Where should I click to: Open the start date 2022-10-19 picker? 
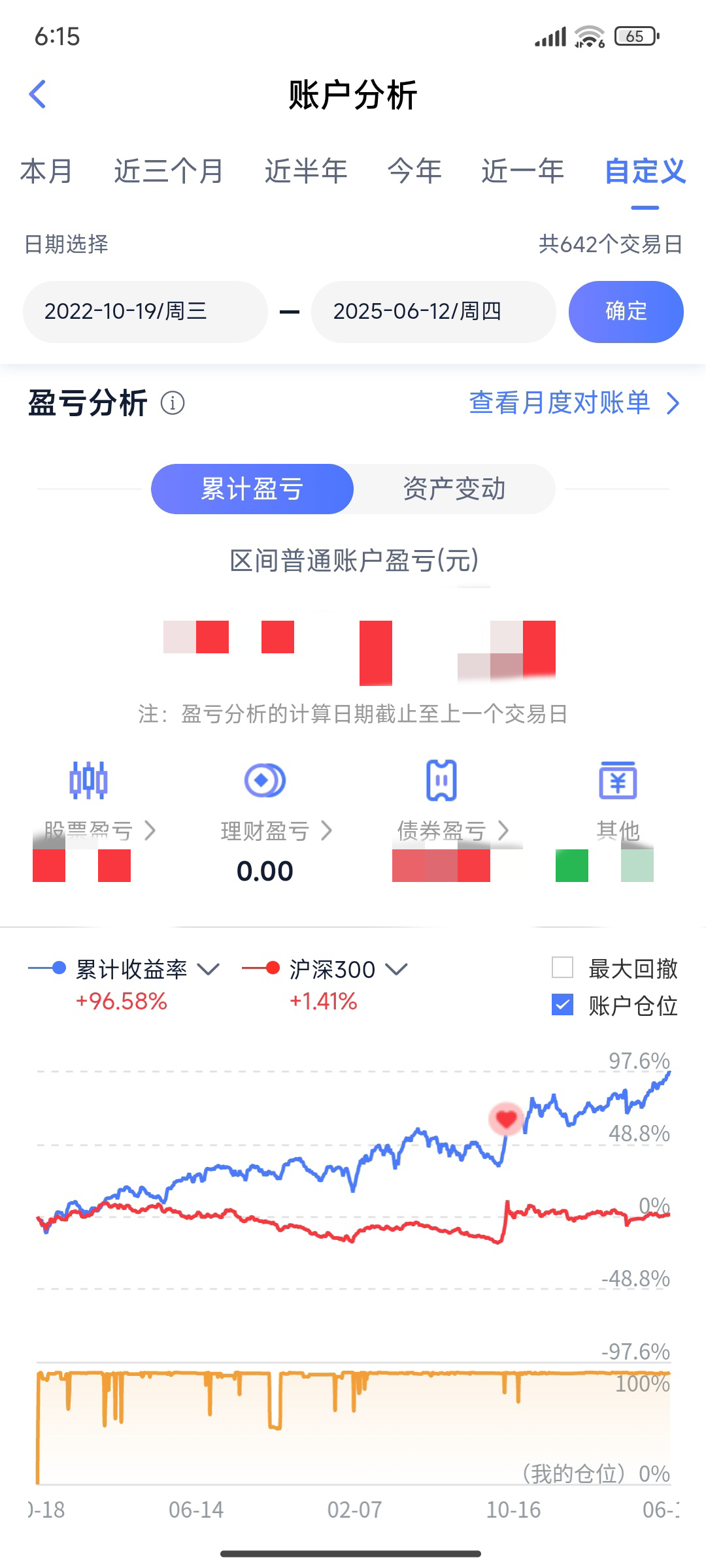145,312
